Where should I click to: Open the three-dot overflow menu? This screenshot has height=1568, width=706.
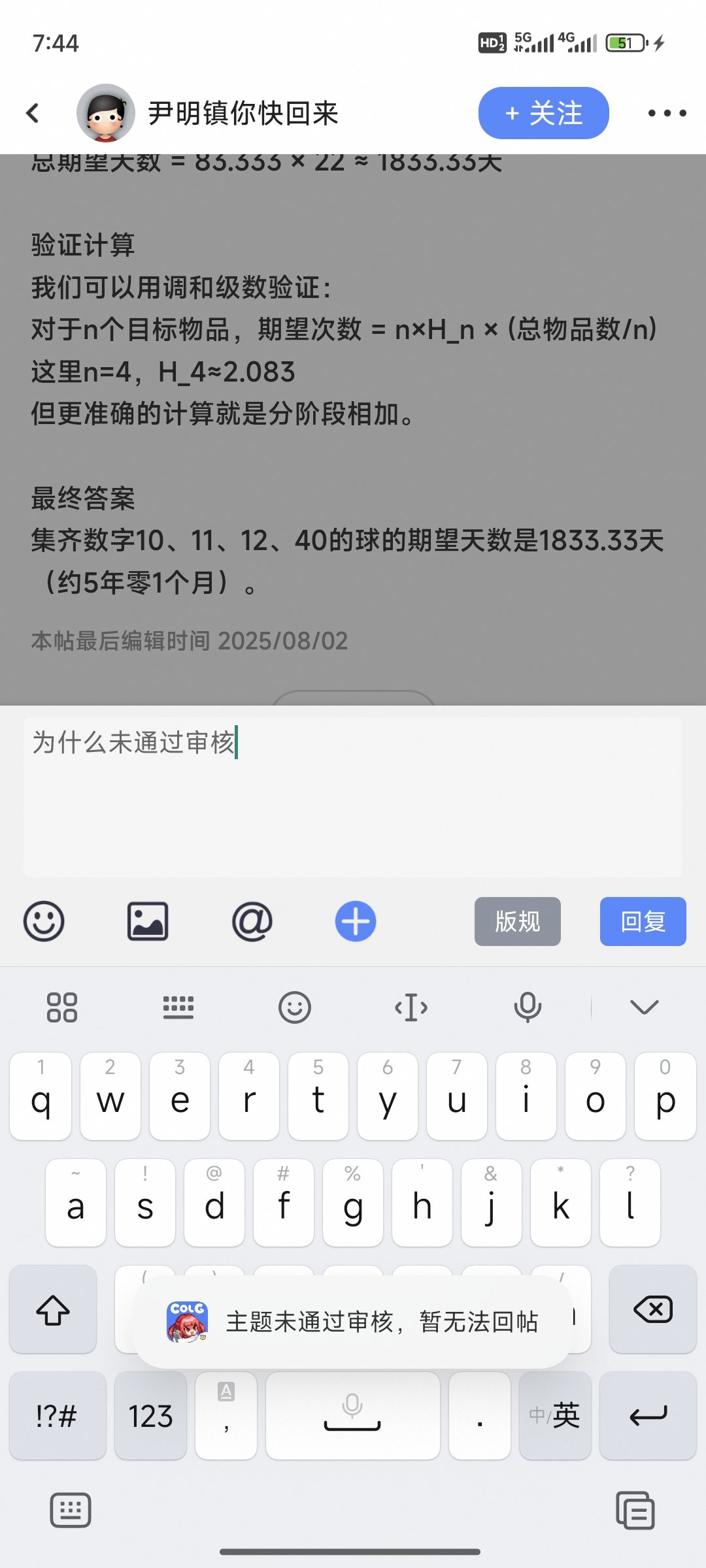[667, 113]
